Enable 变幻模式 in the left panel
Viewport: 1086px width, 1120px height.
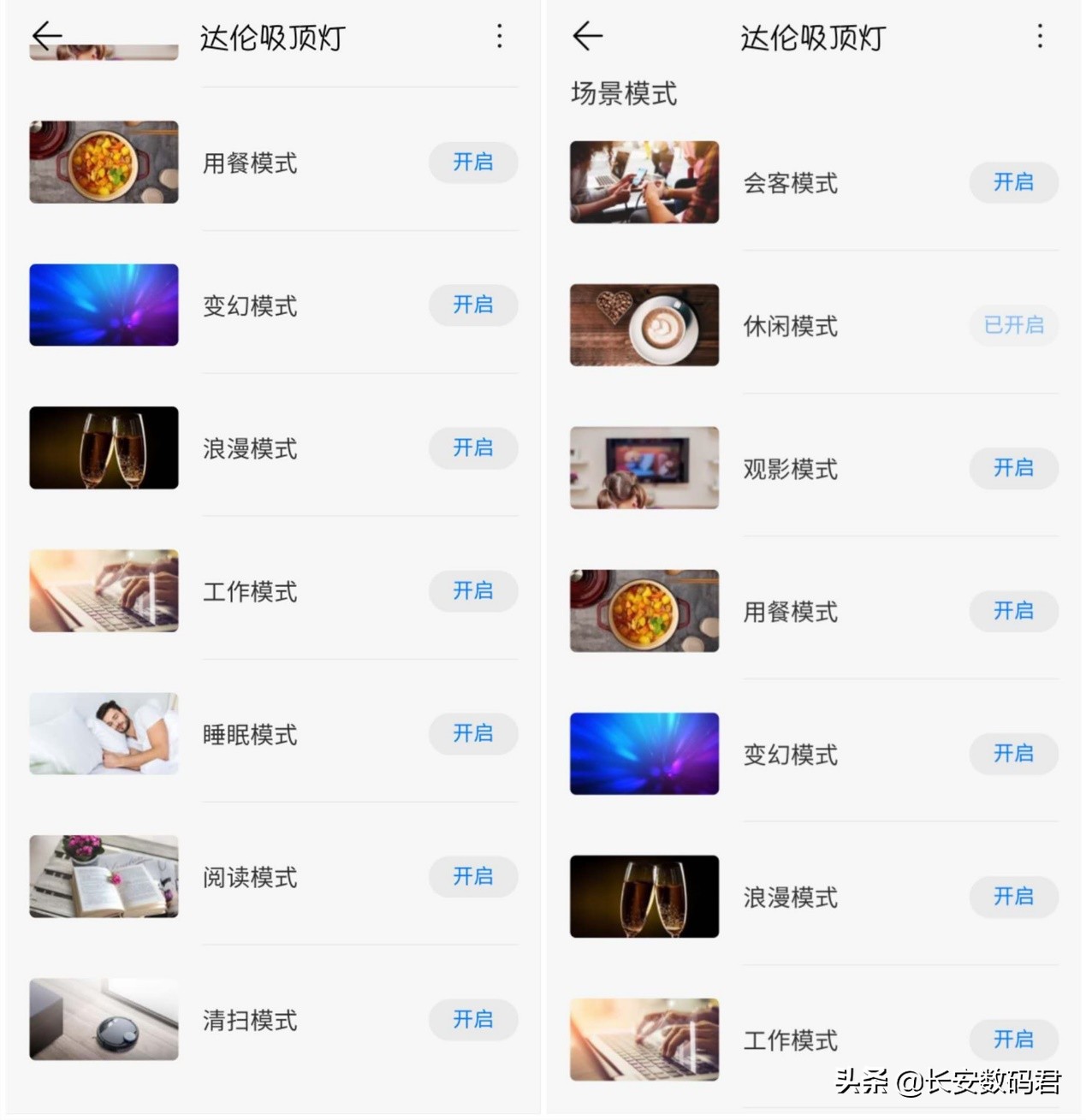472,305
